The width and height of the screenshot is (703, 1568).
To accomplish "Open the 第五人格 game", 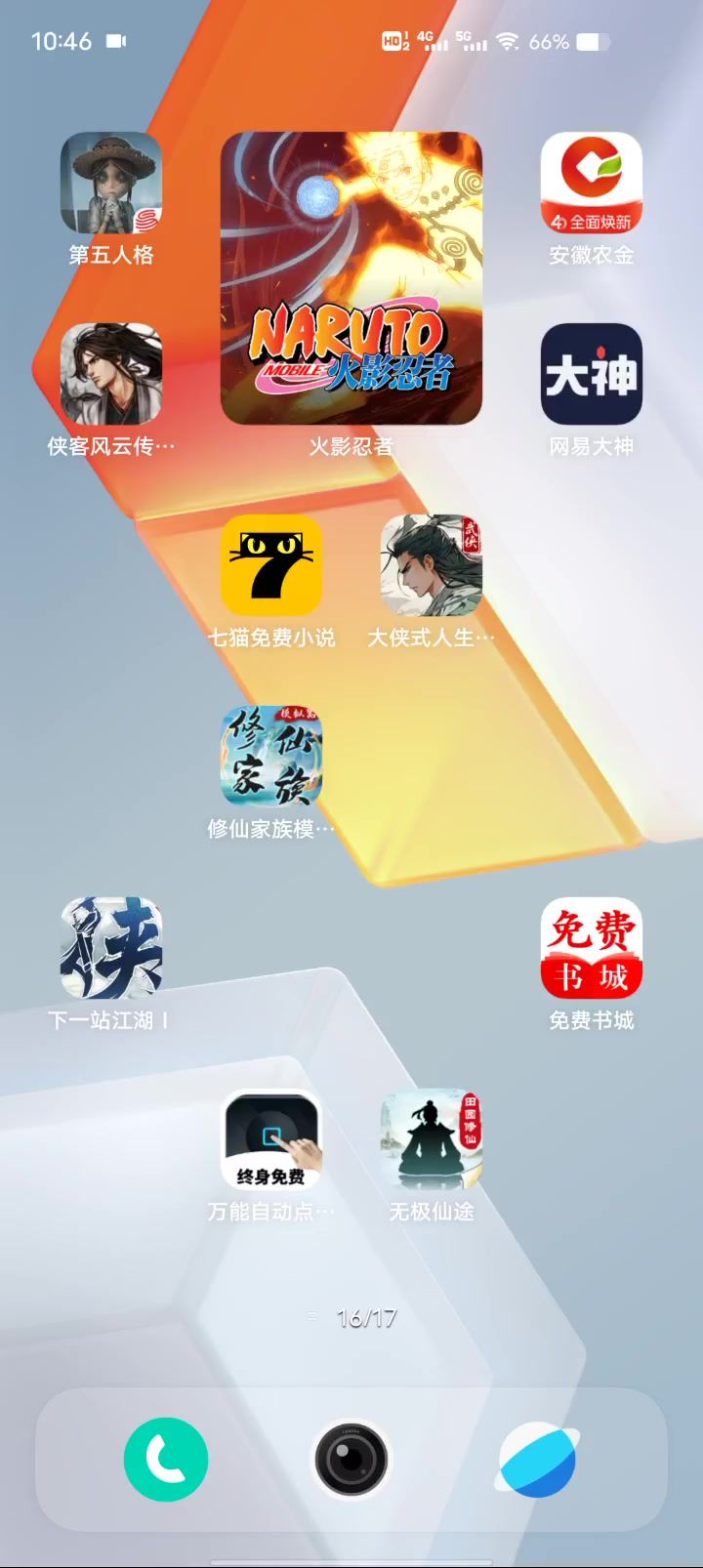I will 111,183.
